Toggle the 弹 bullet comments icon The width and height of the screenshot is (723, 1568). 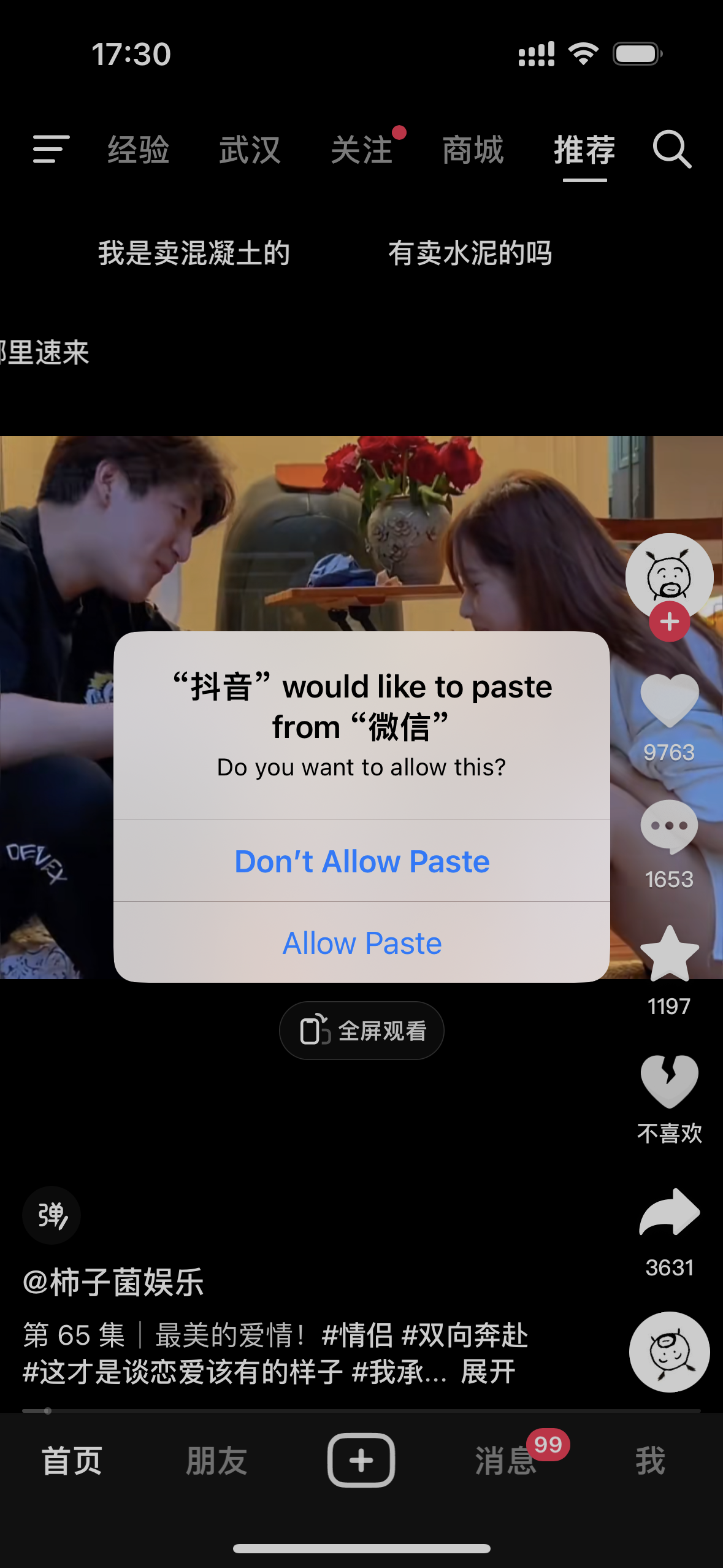click(x=52, y=1215)
